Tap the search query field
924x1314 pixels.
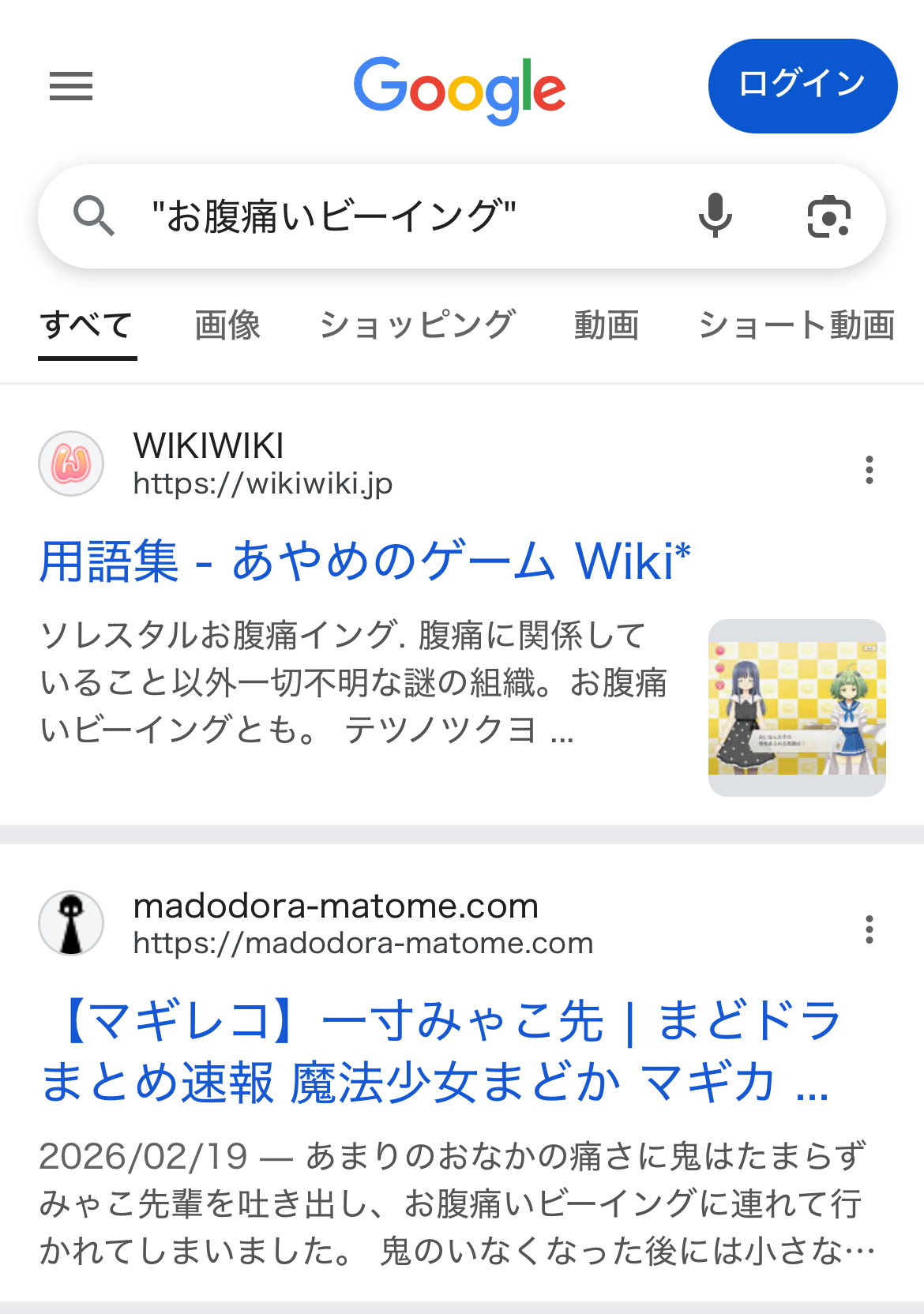coord(395,216)
